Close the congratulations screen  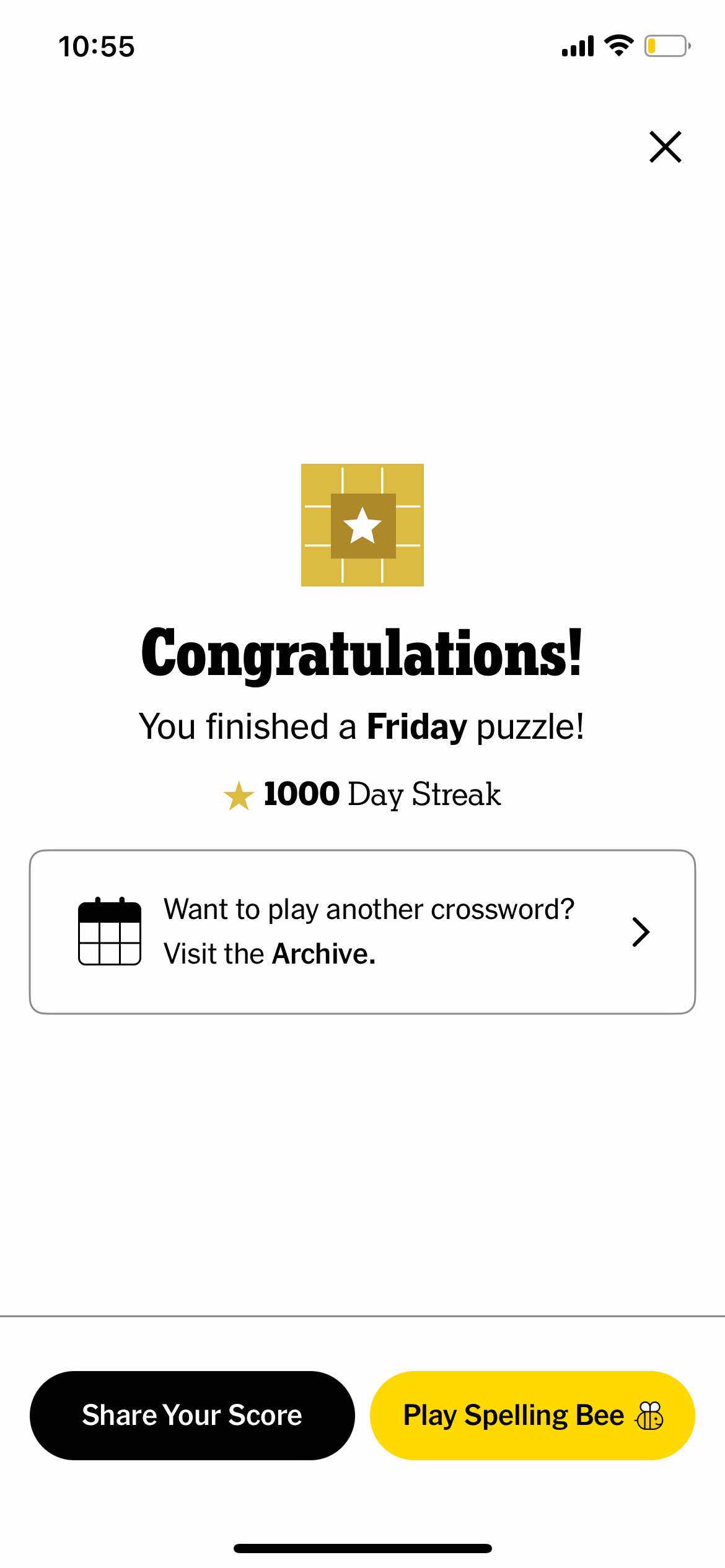click(665, 147)
